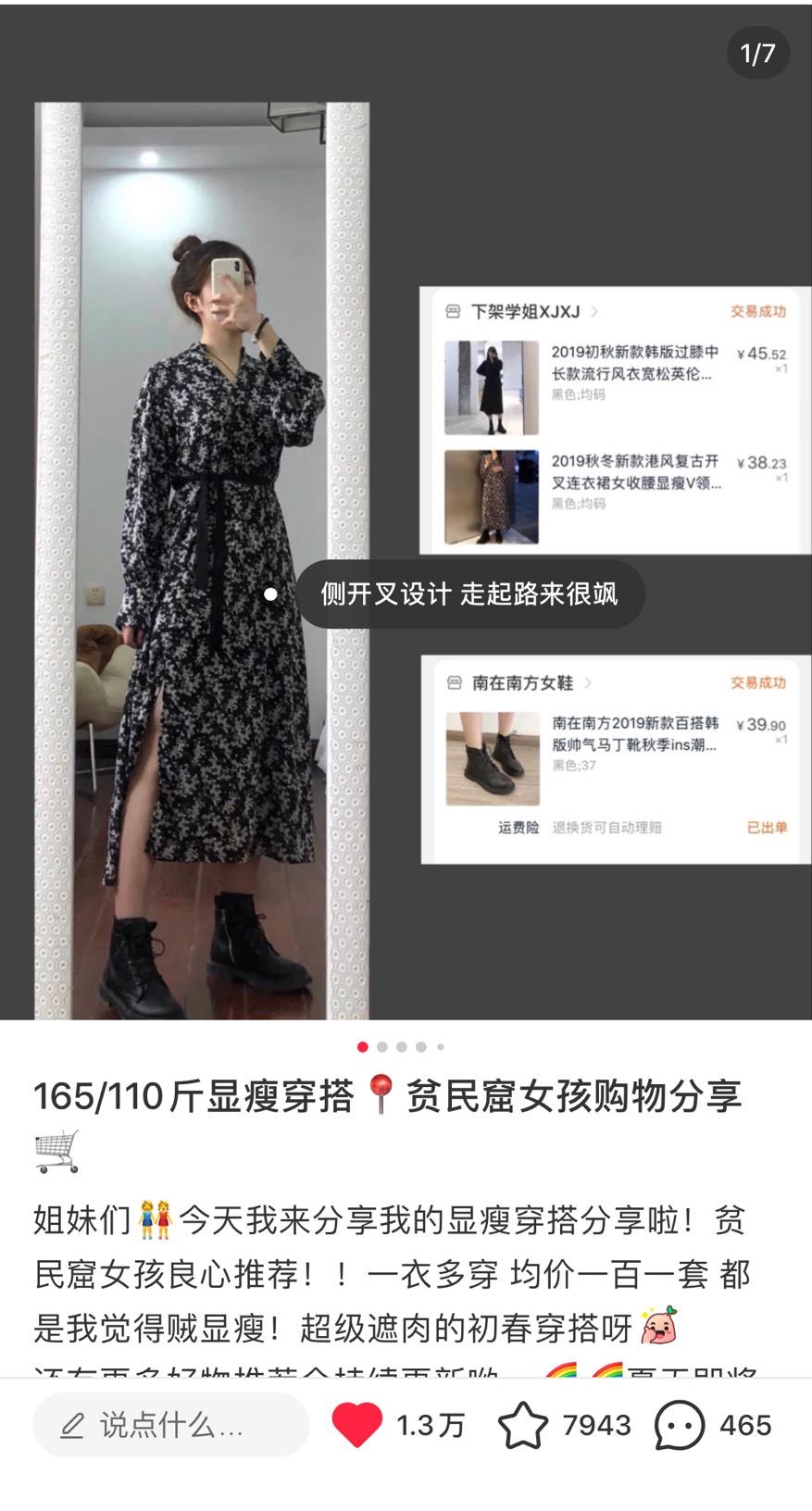The width and height of the screenshot is (812, 1511).
Task: Click the ¥39.90 price on the boots listing
Action: tap(761, 727)
